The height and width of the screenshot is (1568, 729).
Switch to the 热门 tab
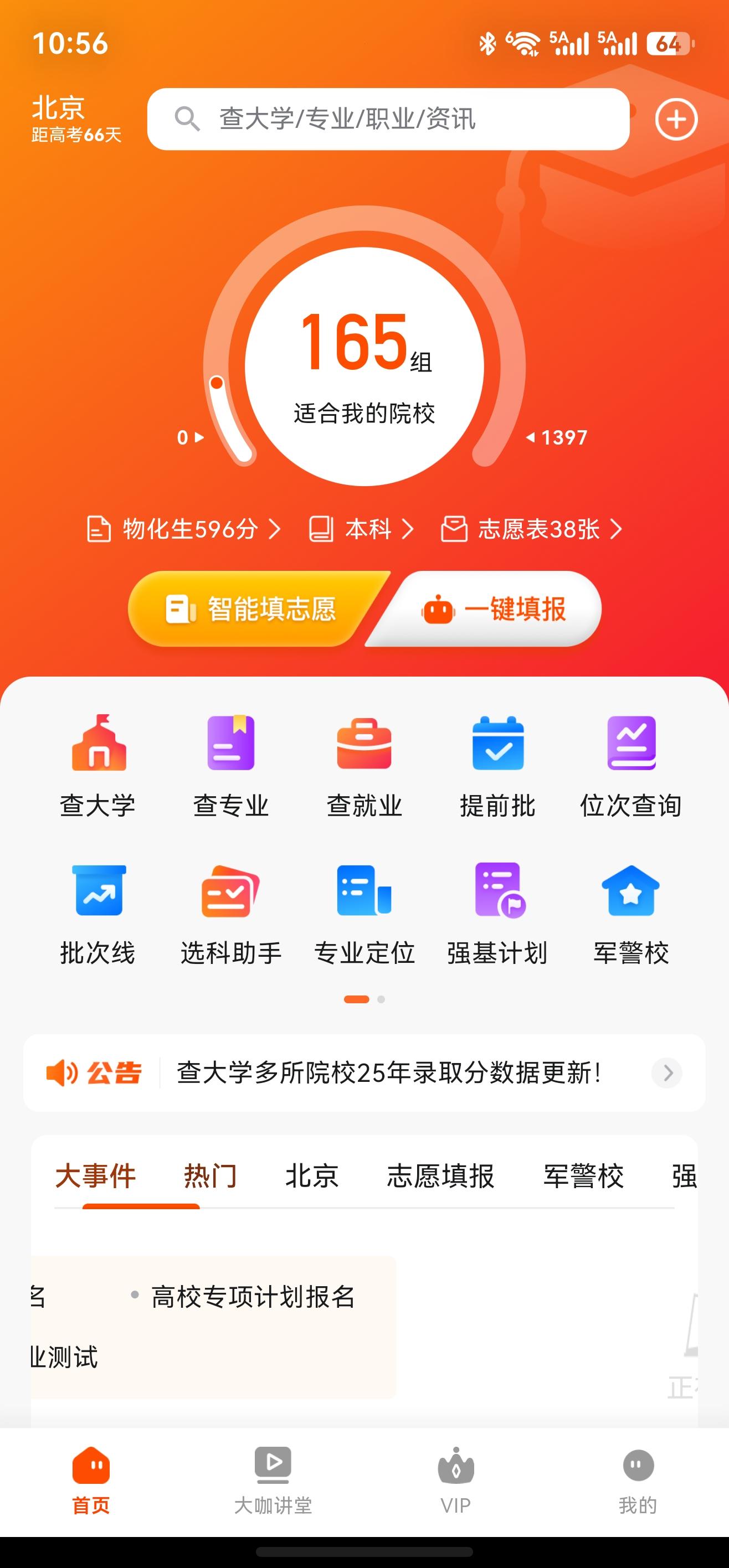210,1175
